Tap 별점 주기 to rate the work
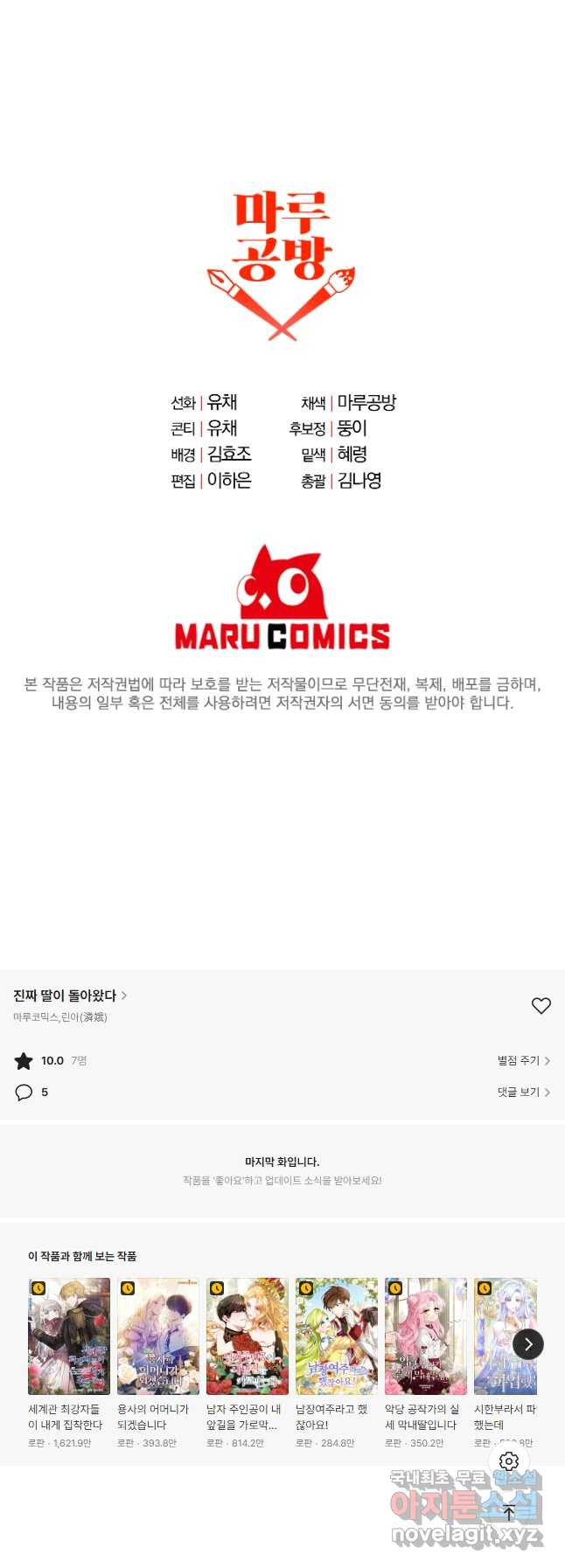Viewport: 565px width, 1568px height. 523,1061
